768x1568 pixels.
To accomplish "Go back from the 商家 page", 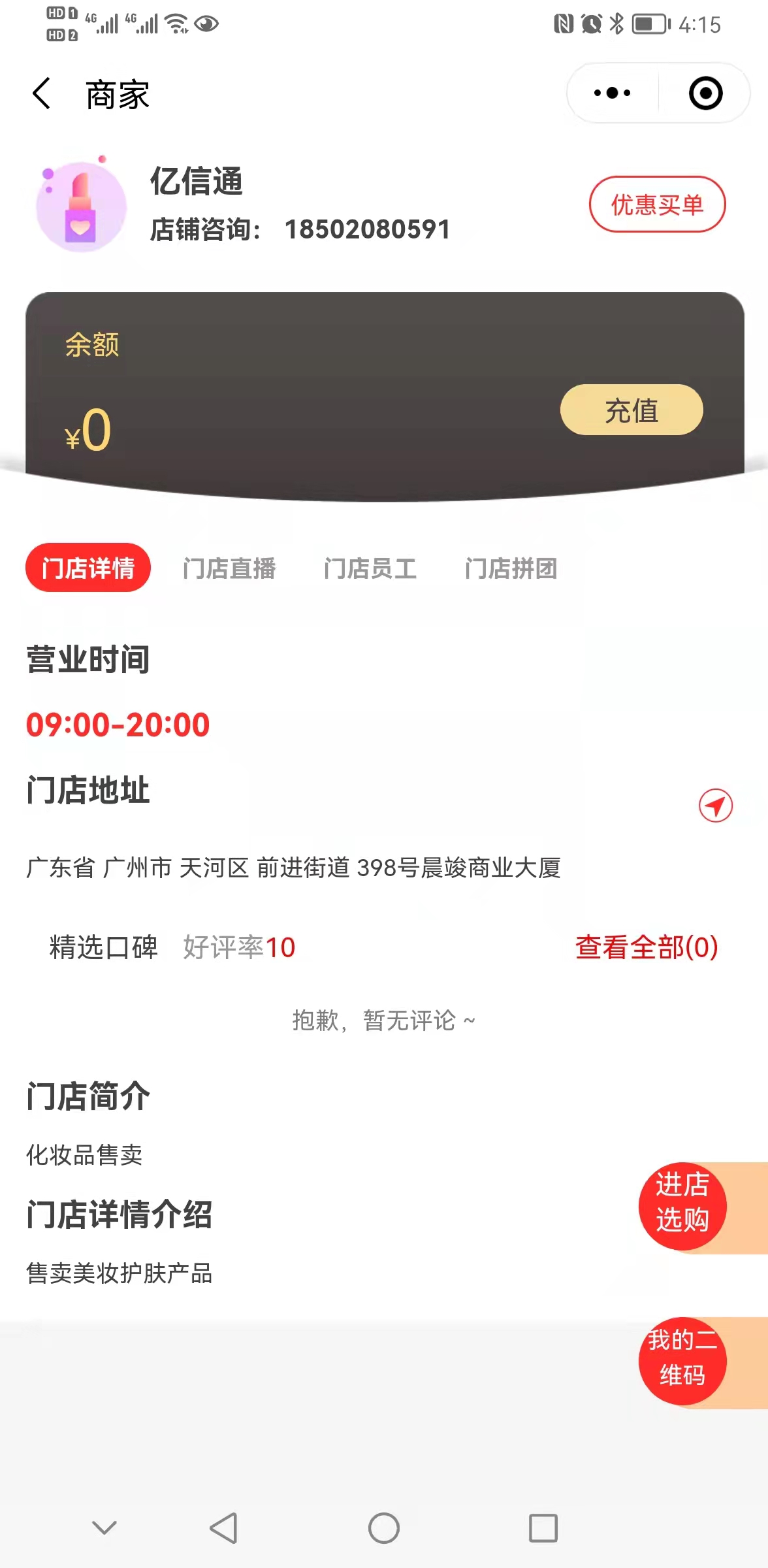I will click(x=42, y=93).
